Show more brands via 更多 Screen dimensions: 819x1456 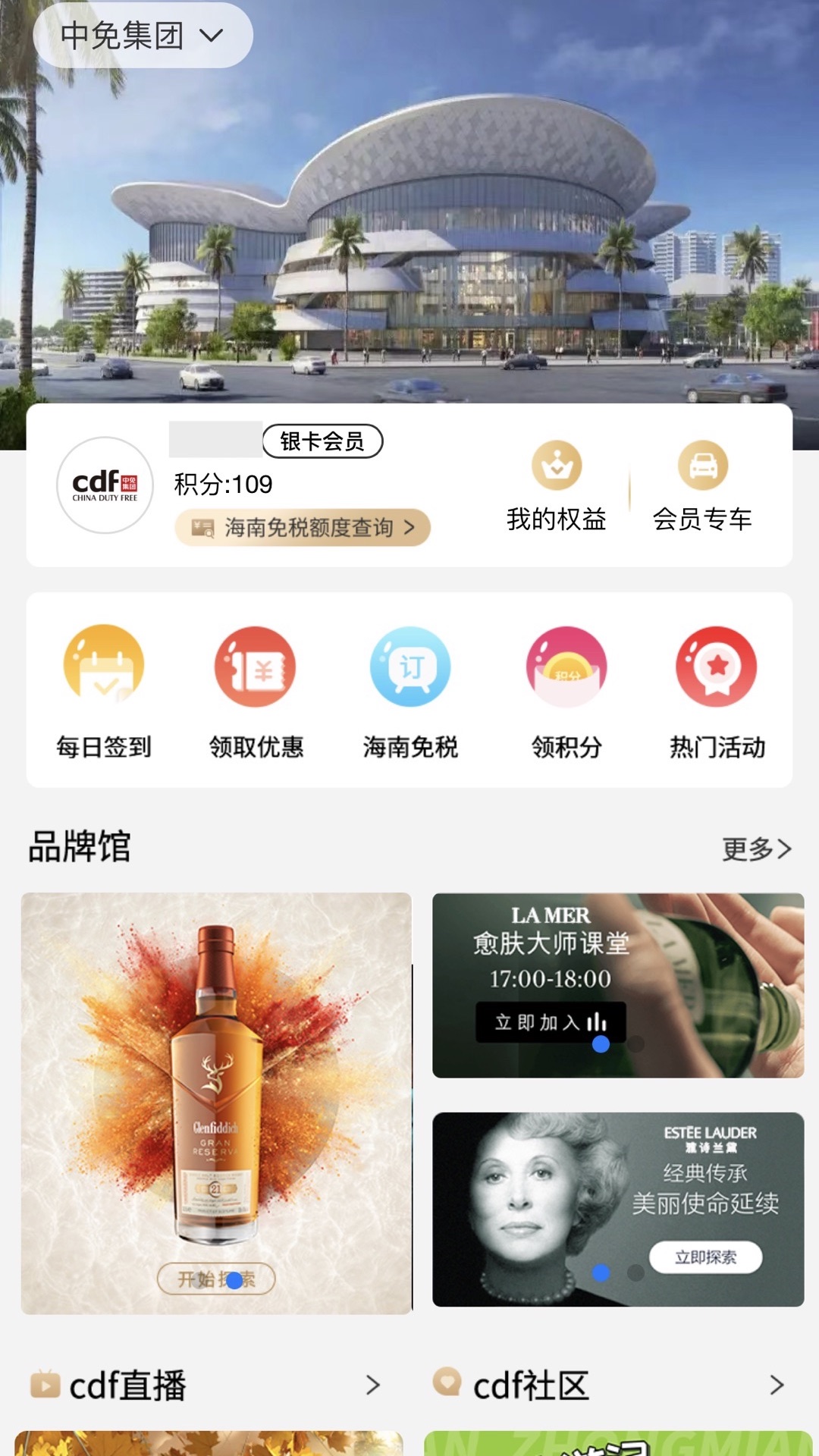click(x=756, y=849)
